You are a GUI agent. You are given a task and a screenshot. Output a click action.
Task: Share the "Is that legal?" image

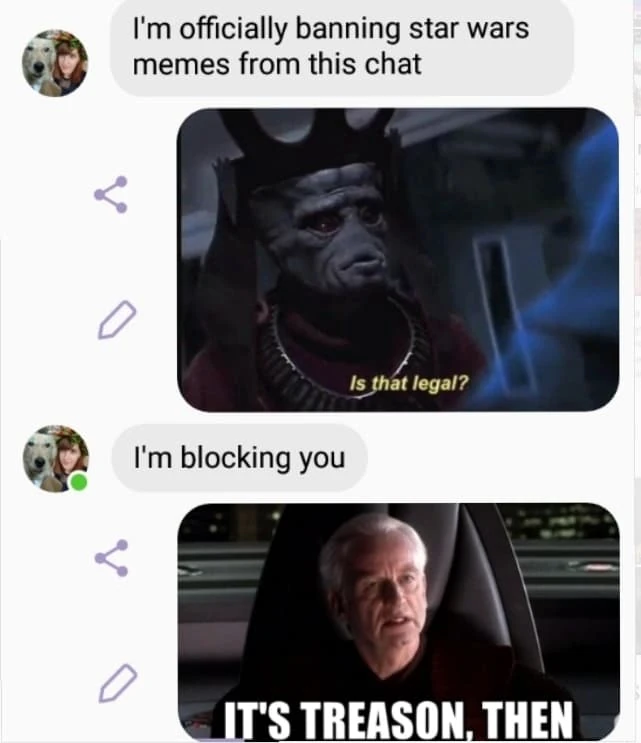click(x=111, y=195)
